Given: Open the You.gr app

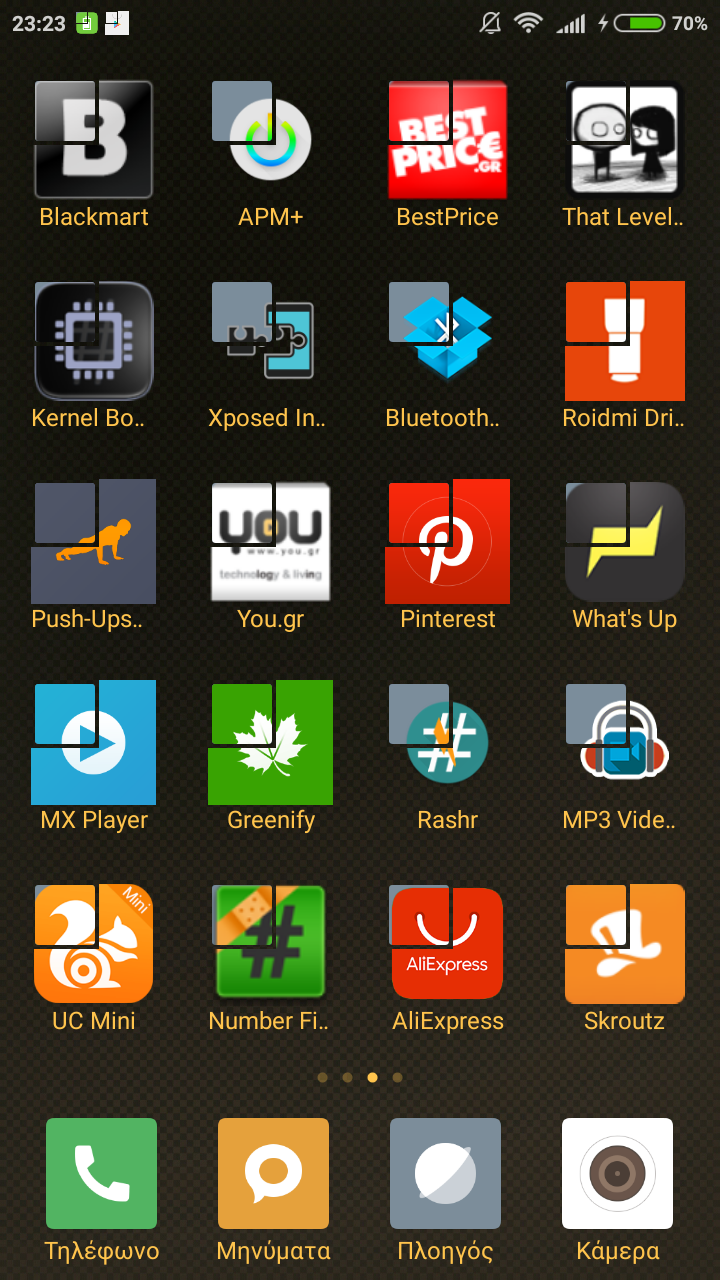Looking at the screenshot, I should (x=271, y=542).
